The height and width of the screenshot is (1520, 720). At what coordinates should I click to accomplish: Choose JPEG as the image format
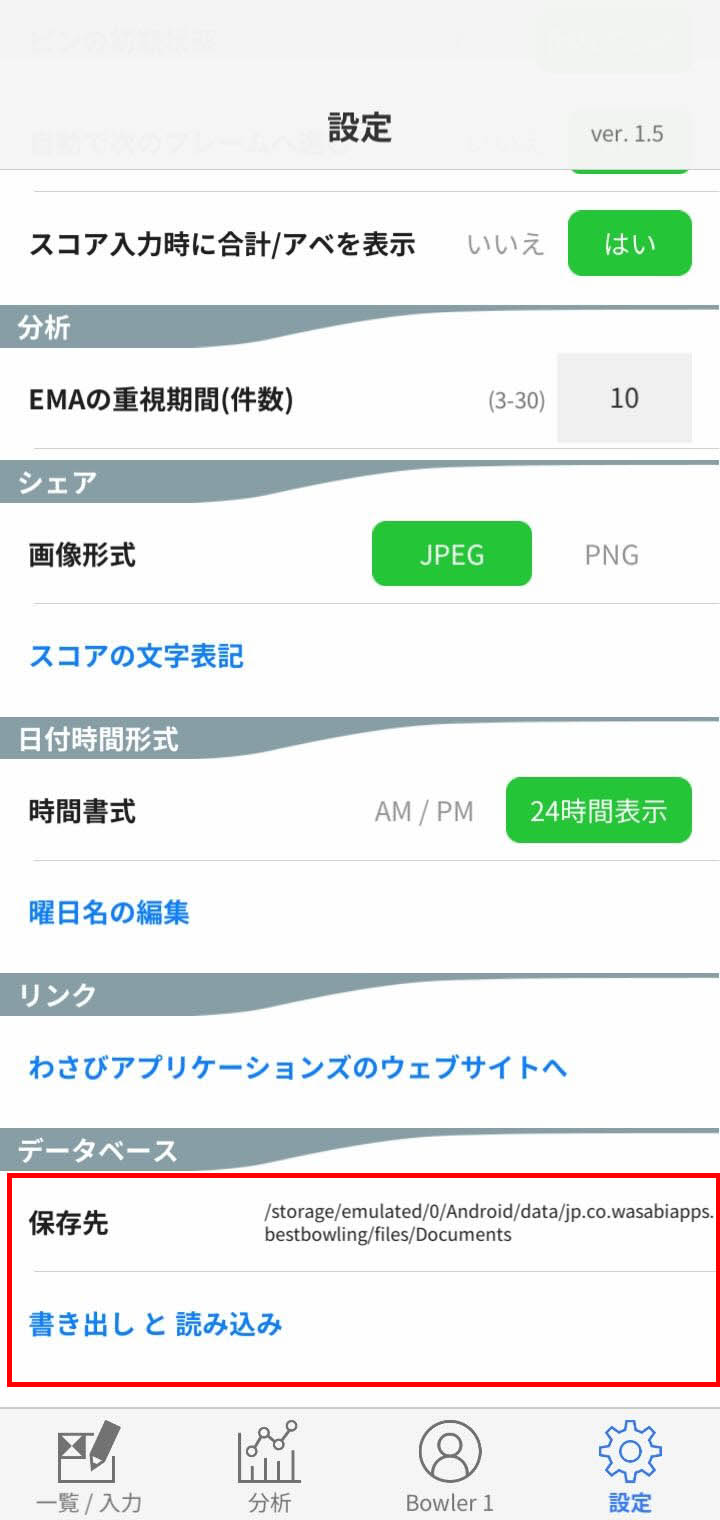tap(452, 553)
